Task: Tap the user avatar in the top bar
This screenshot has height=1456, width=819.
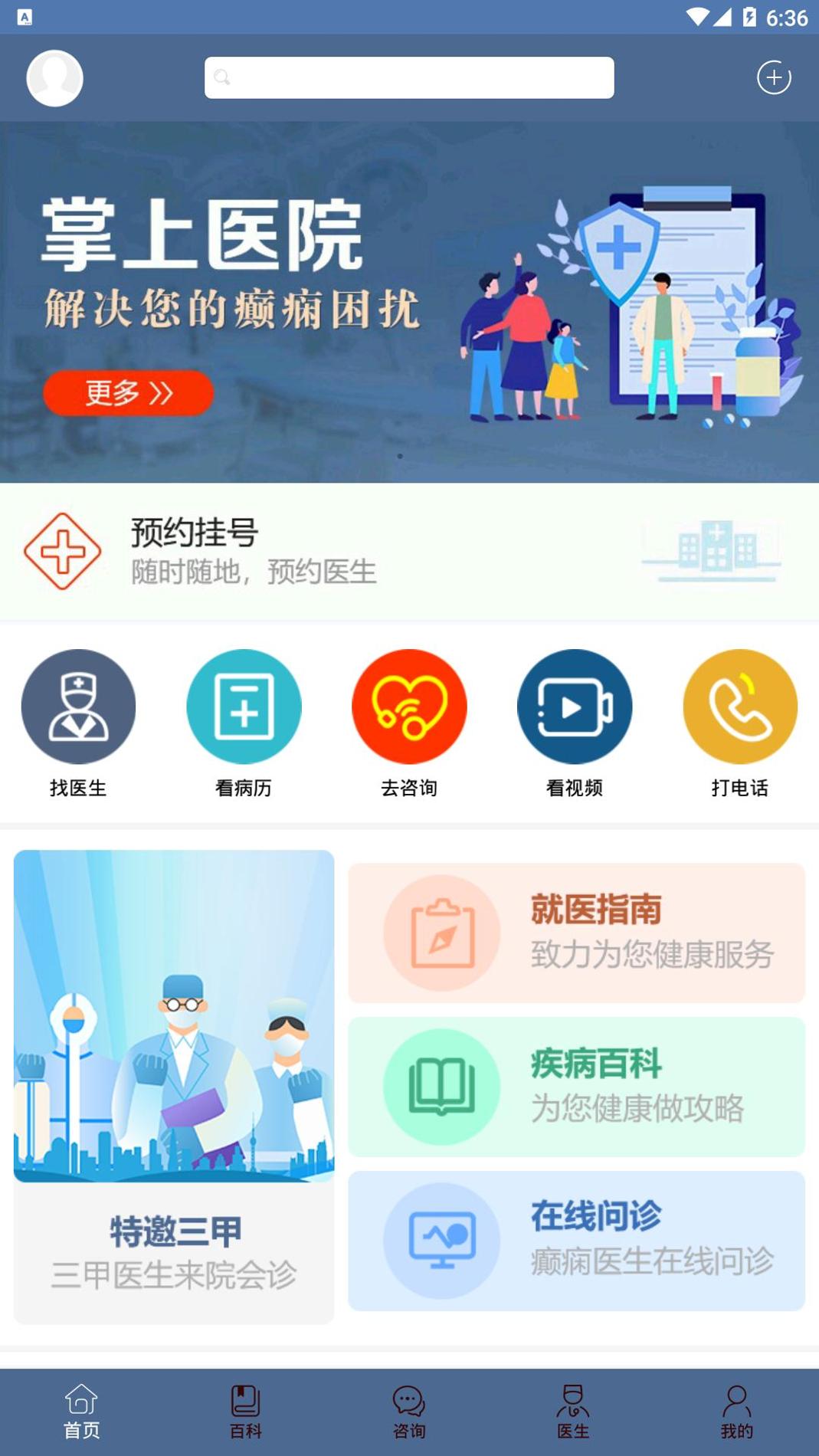Action: (54, 77)
